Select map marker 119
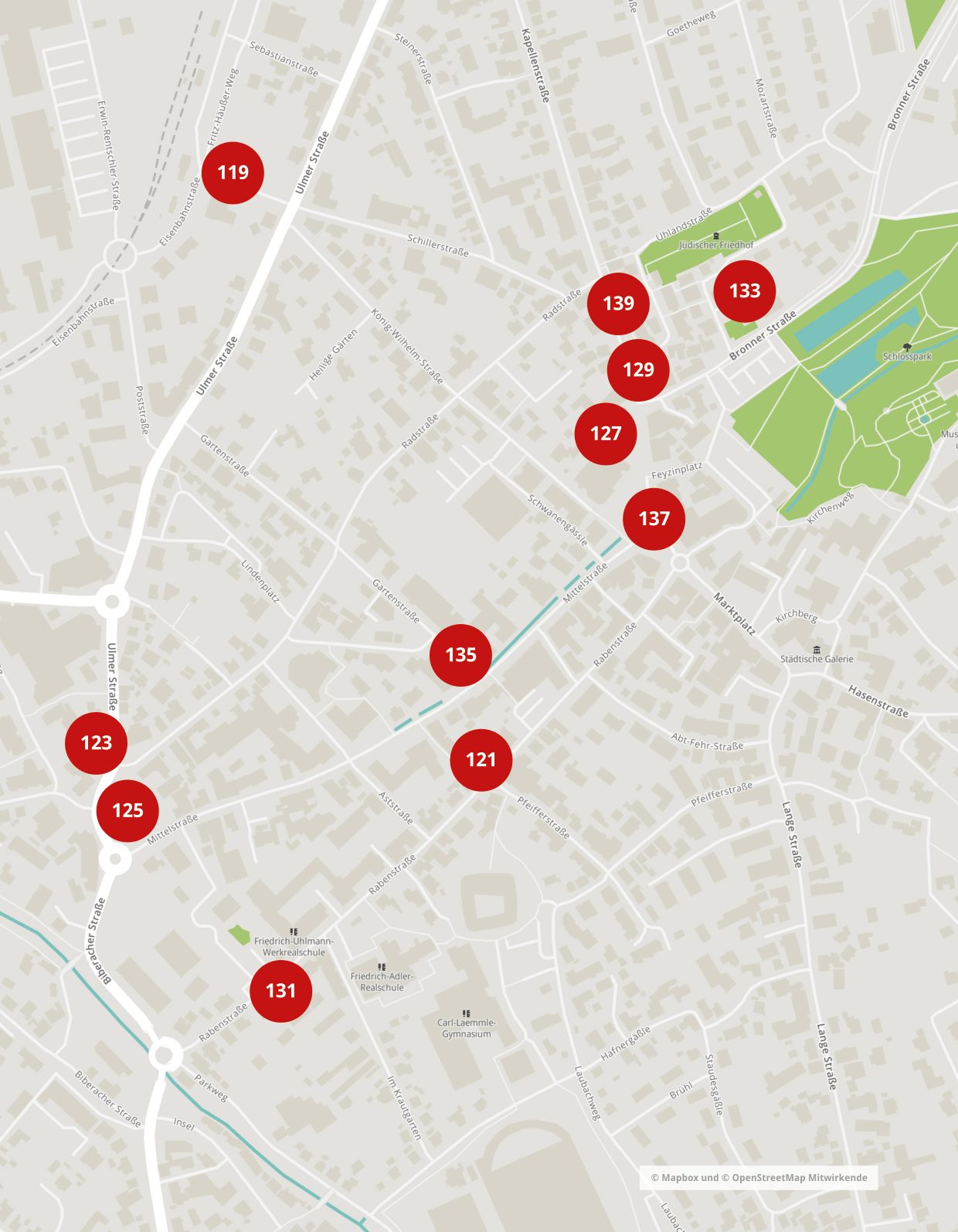Viewport: 958px width, 1232px height. 233,172
